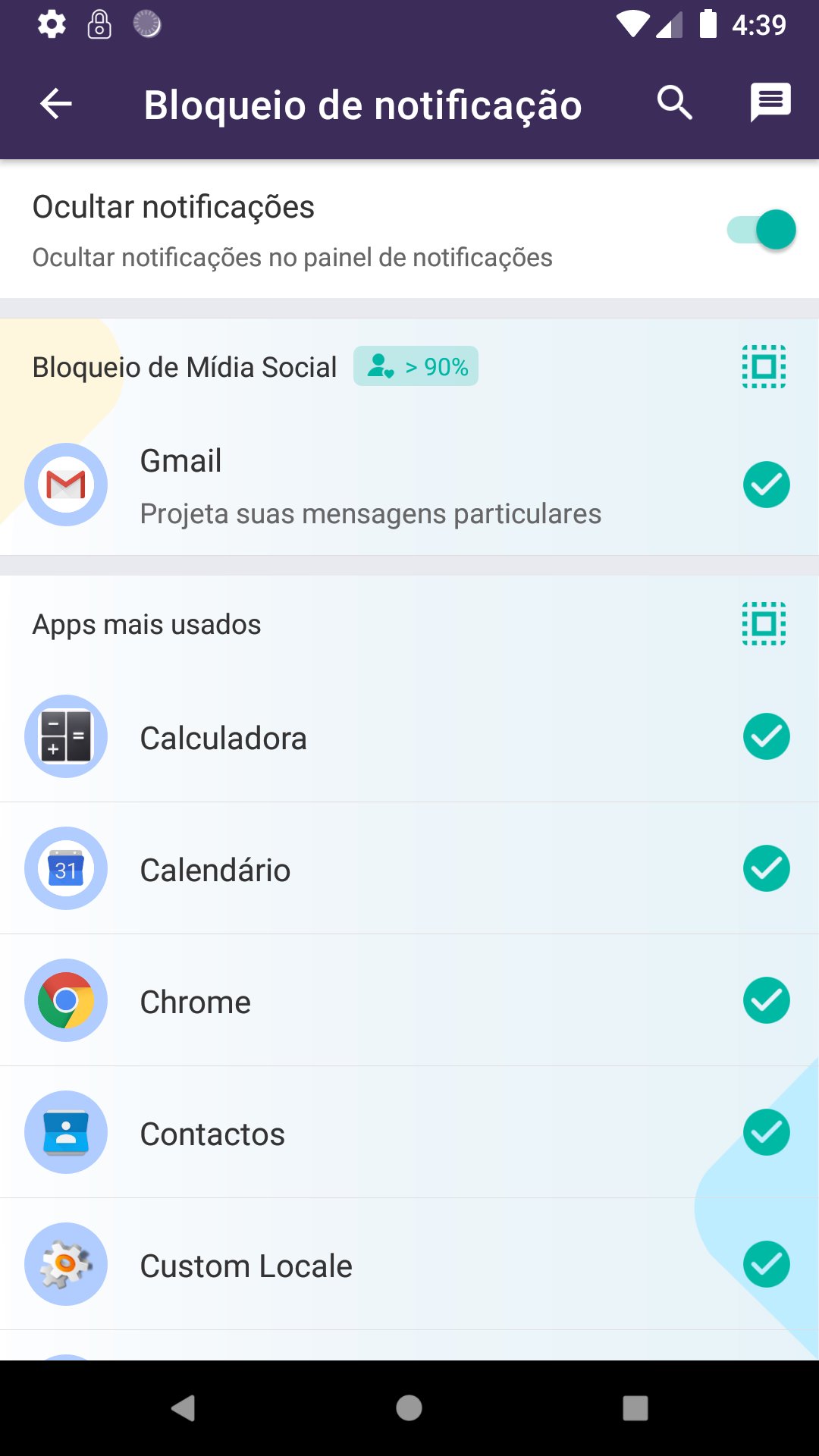819x1456 pixels.
Task: Tap the system home button
Action: click(409, 1408)
